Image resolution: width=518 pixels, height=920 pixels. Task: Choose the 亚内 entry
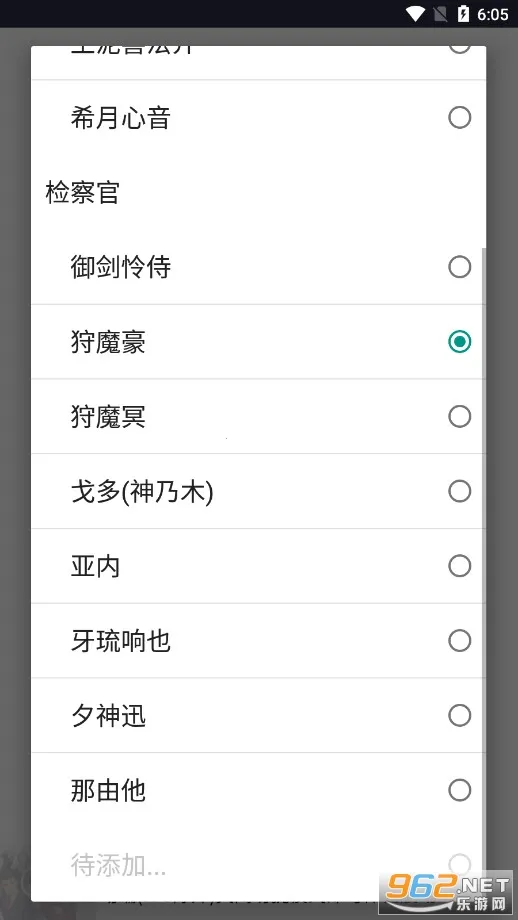(258, 566)
